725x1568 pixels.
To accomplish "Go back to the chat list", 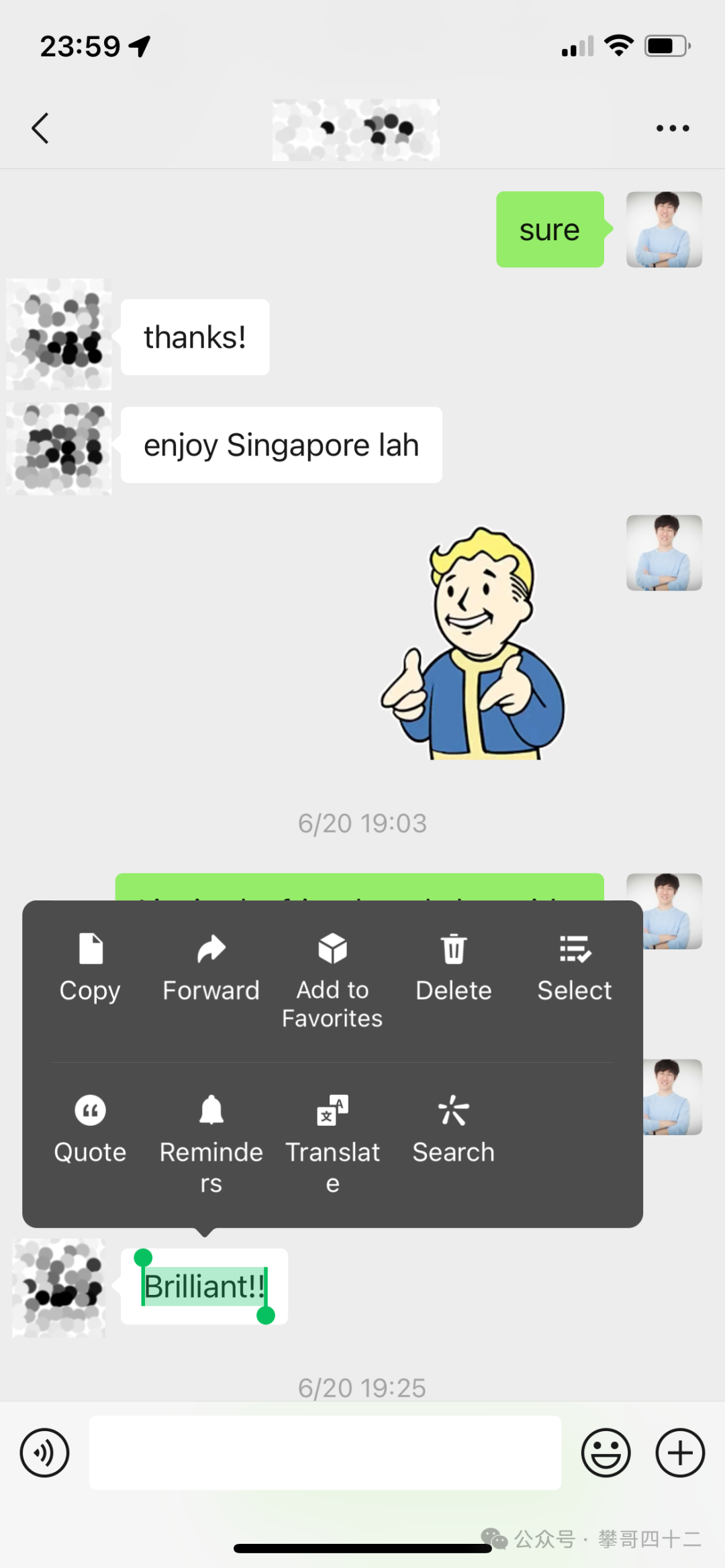I will click(40, 127).
